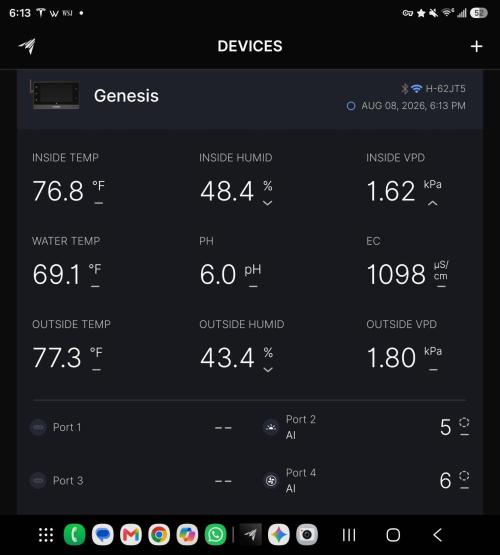Go back using the system back button
The height and width of the screenshot is (555, 500).
pos(438,535)
